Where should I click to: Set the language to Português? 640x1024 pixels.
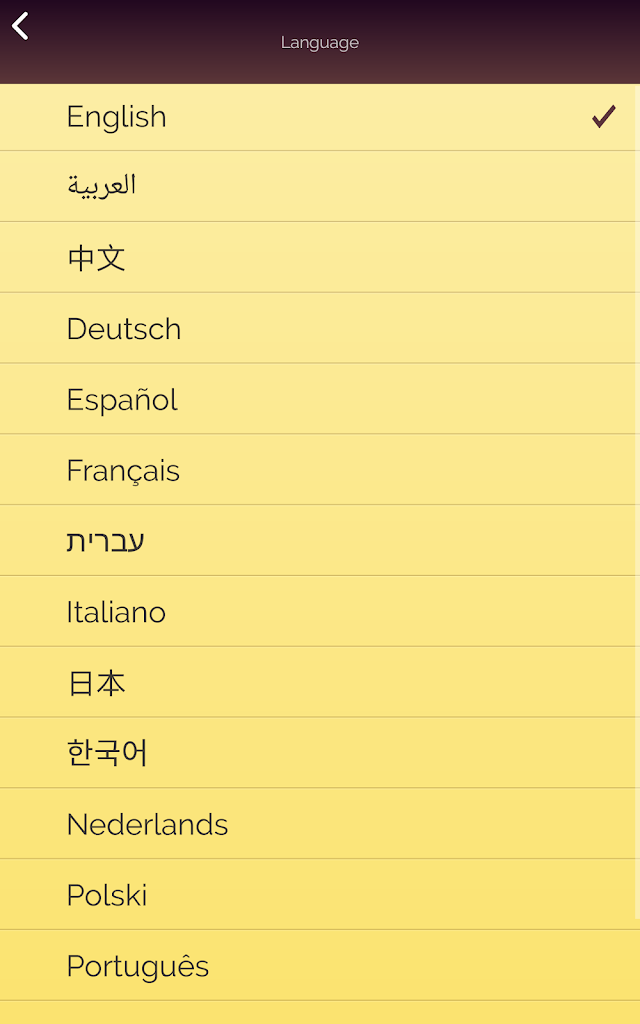coord(138,966)
